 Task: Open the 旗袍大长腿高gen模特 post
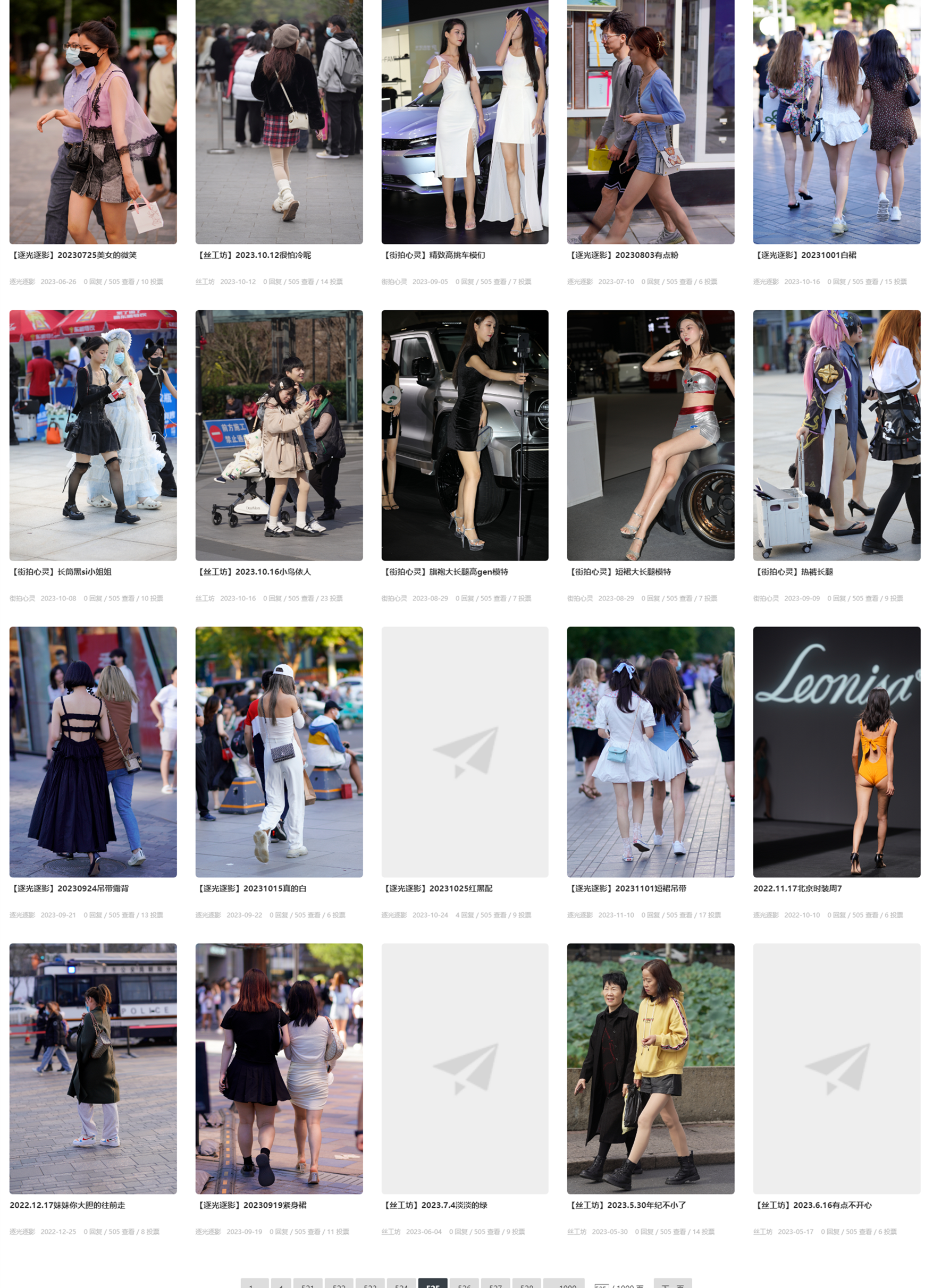[464, 435]
